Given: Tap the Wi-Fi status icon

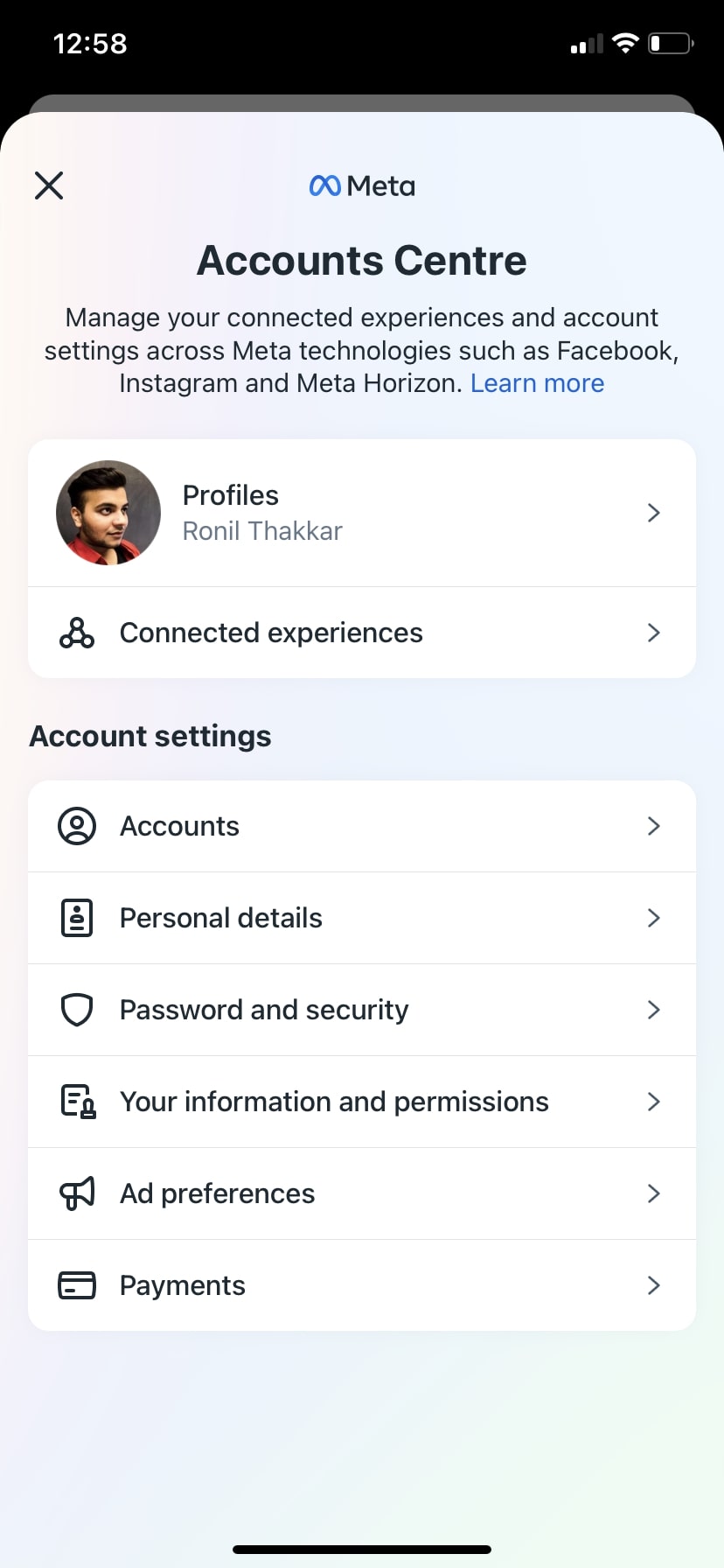Looking at the screenshot, I should (626, 43).
